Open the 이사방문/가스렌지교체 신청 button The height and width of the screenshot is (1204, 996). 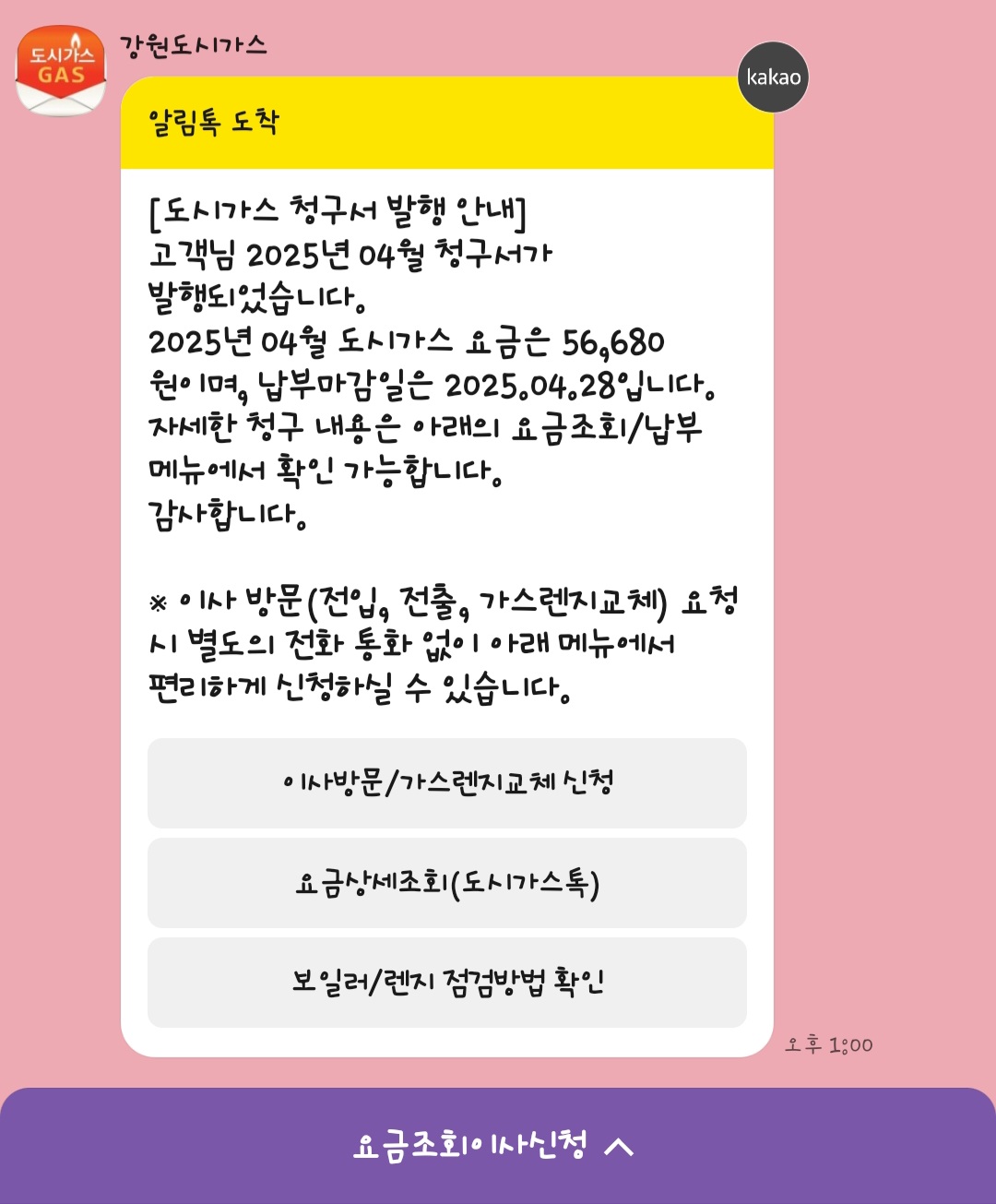tap(446, 782)
